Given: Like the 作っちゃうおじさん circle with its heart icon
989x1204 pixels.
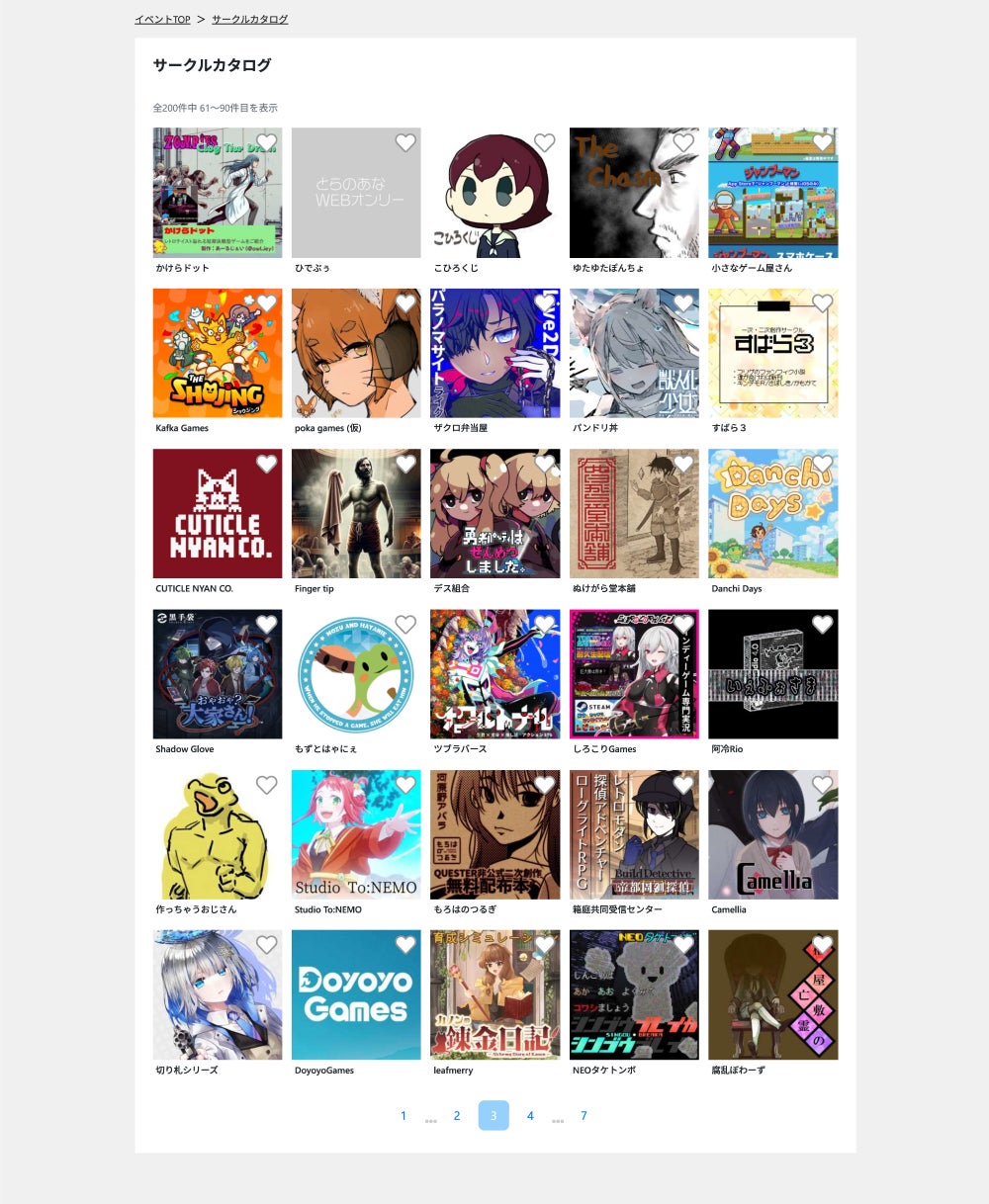Looking at the screenshot, I should tap(267, 784).
